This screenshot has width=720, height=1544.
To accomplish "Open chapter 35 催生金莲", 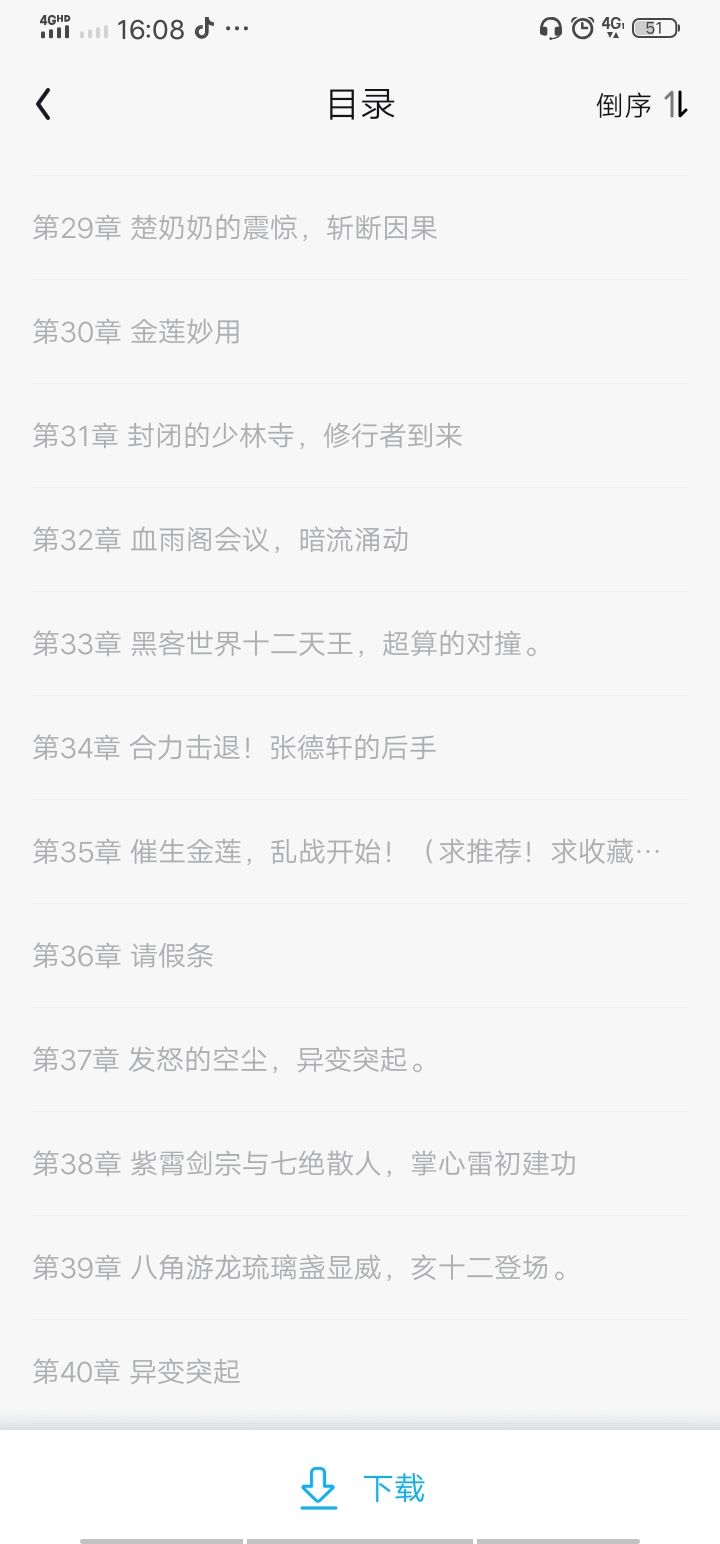I will click(x=360, y=852).
